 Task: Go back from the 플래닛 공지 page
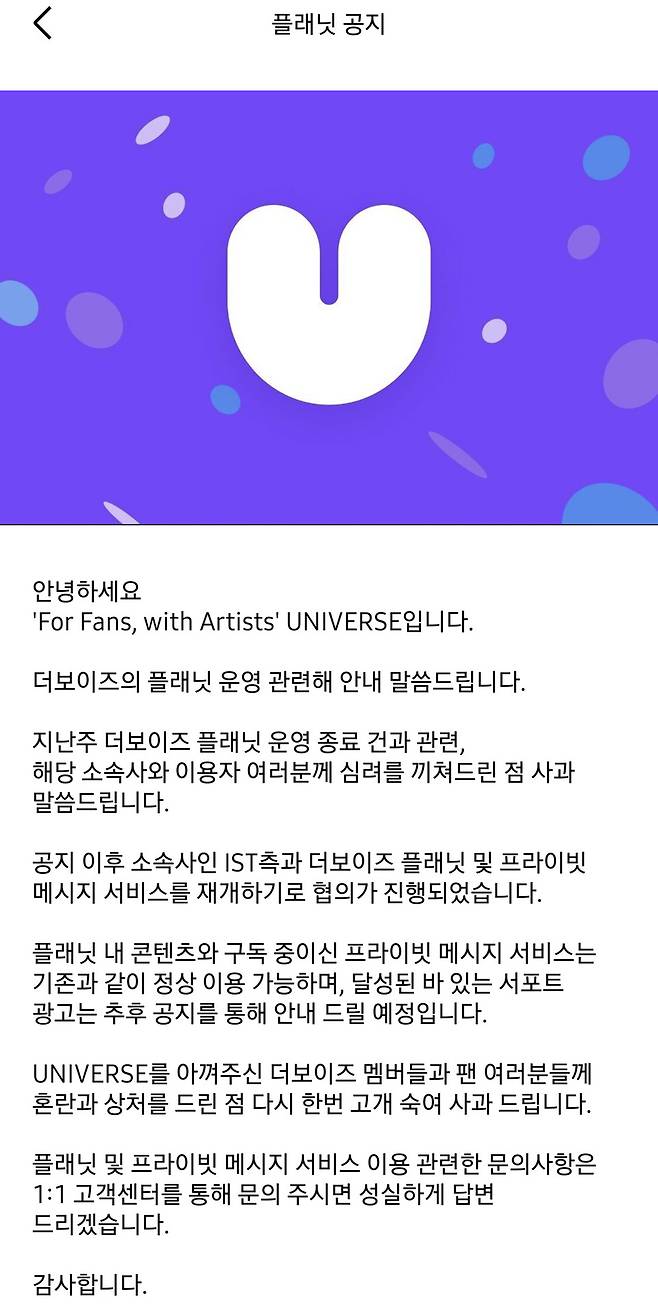click(x=42, y=24)
